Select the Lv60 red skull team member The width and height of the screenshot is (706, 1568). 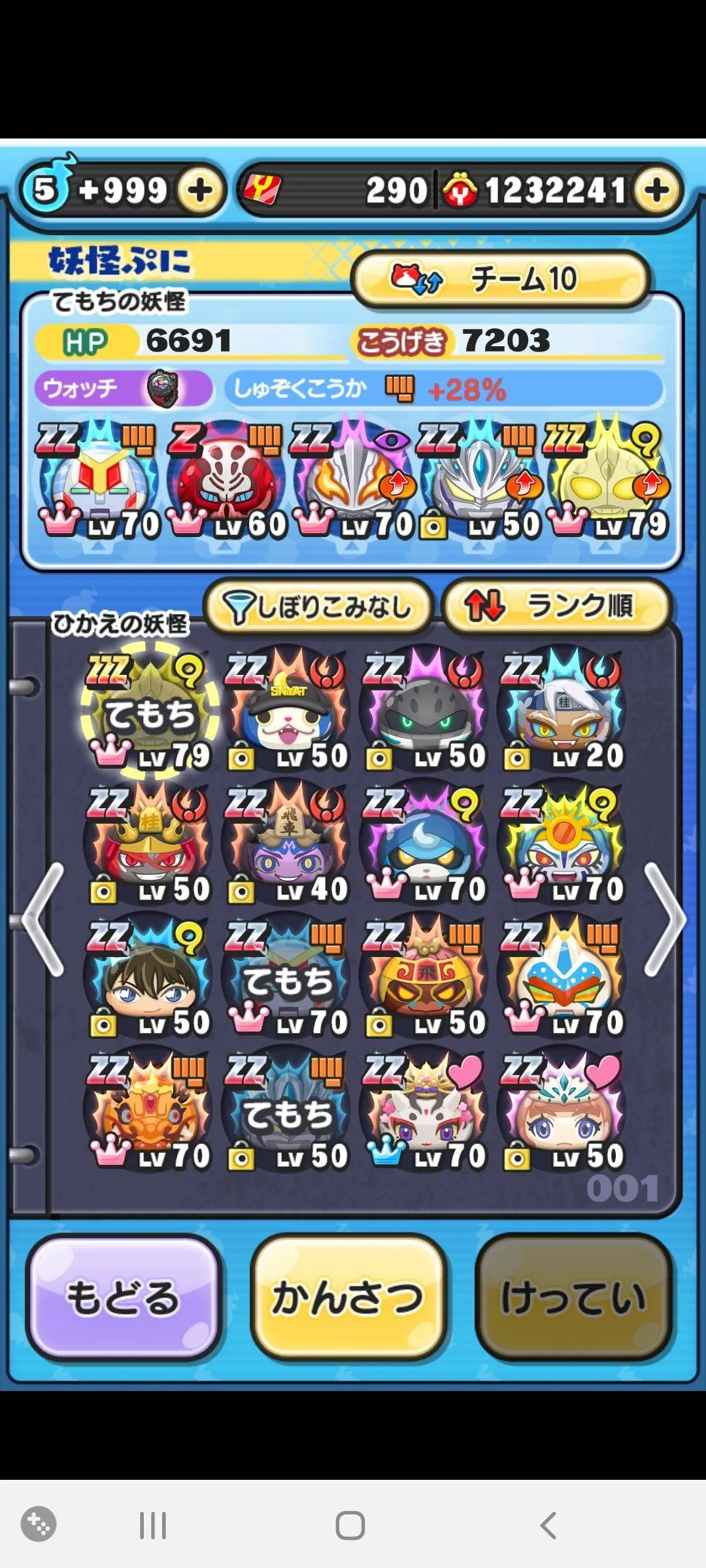226,480
